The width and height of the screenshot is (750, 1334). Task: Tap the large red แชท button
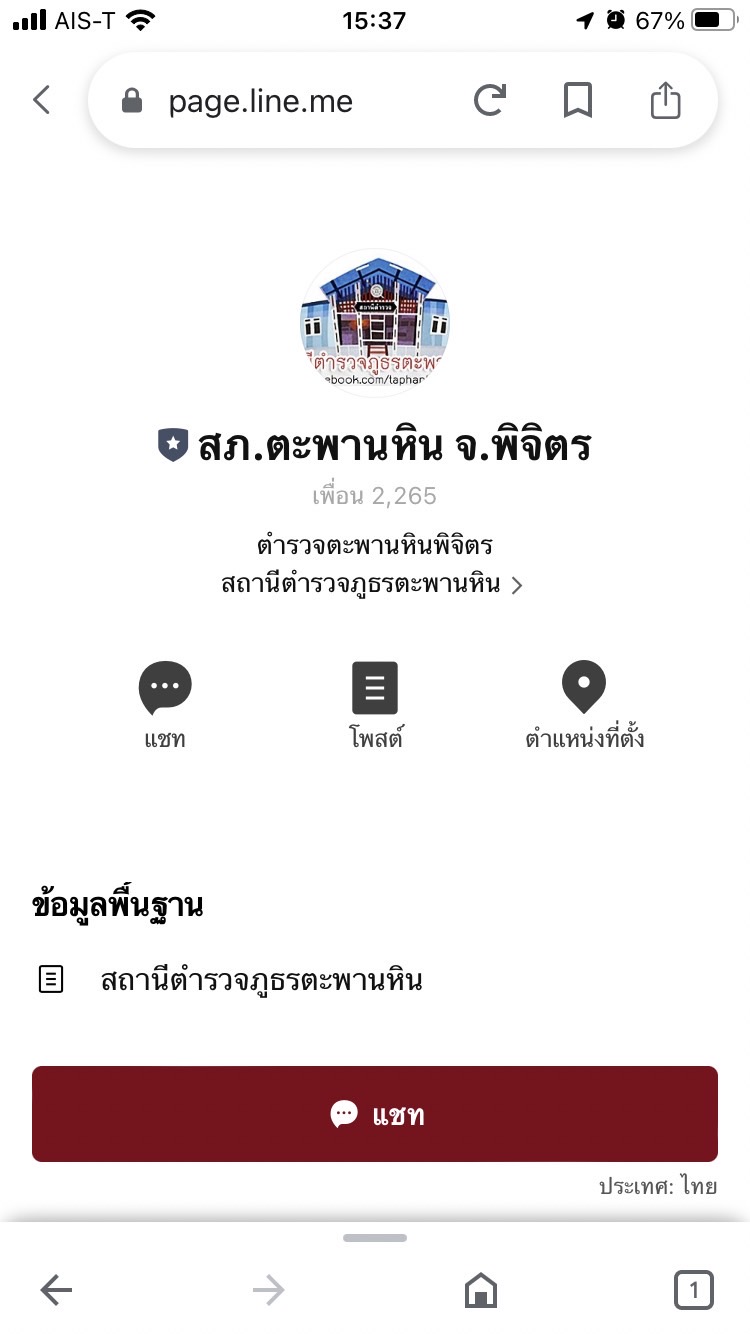click(x=375, y=1114)
